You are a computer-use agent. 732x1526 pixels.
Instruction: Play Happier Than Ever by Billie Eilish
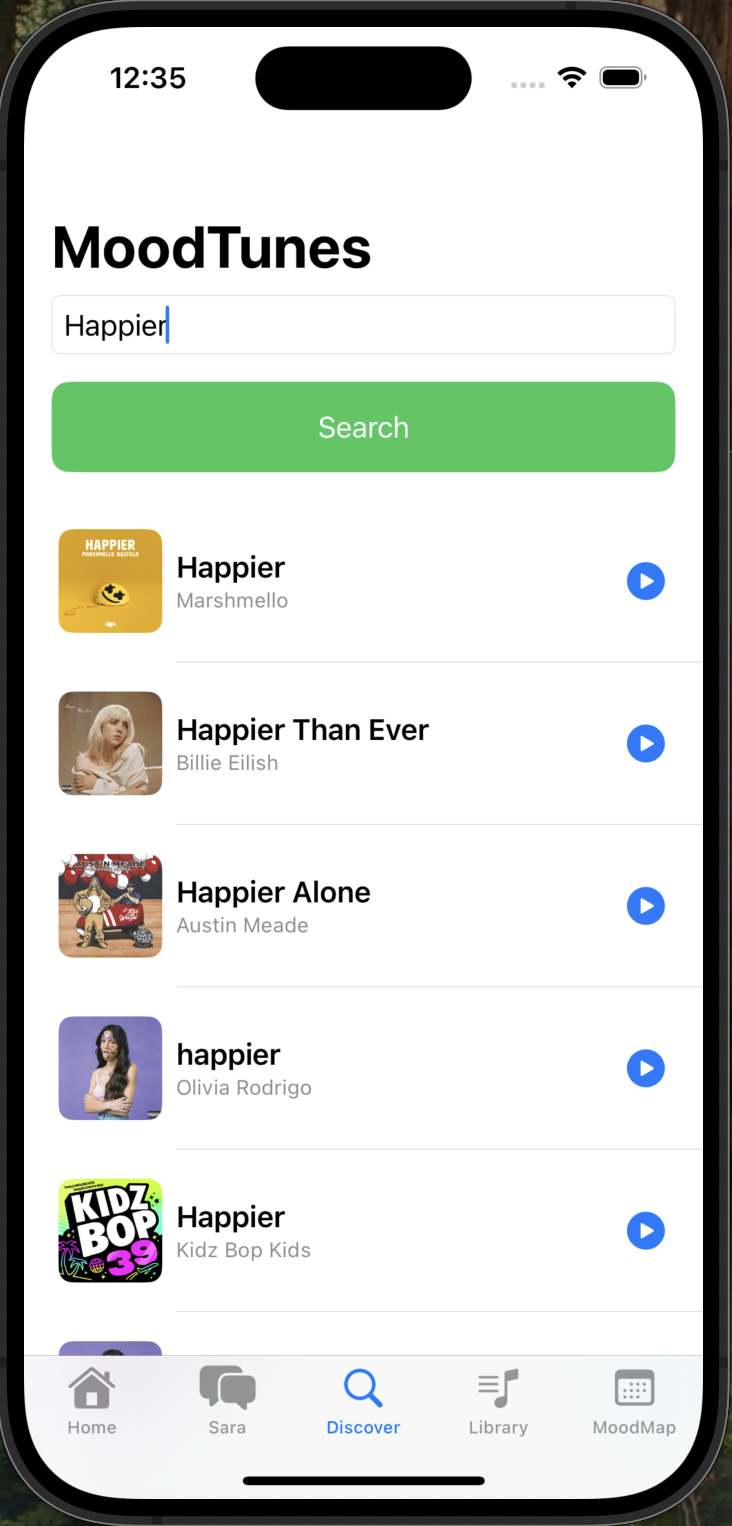tap(645, 743)
